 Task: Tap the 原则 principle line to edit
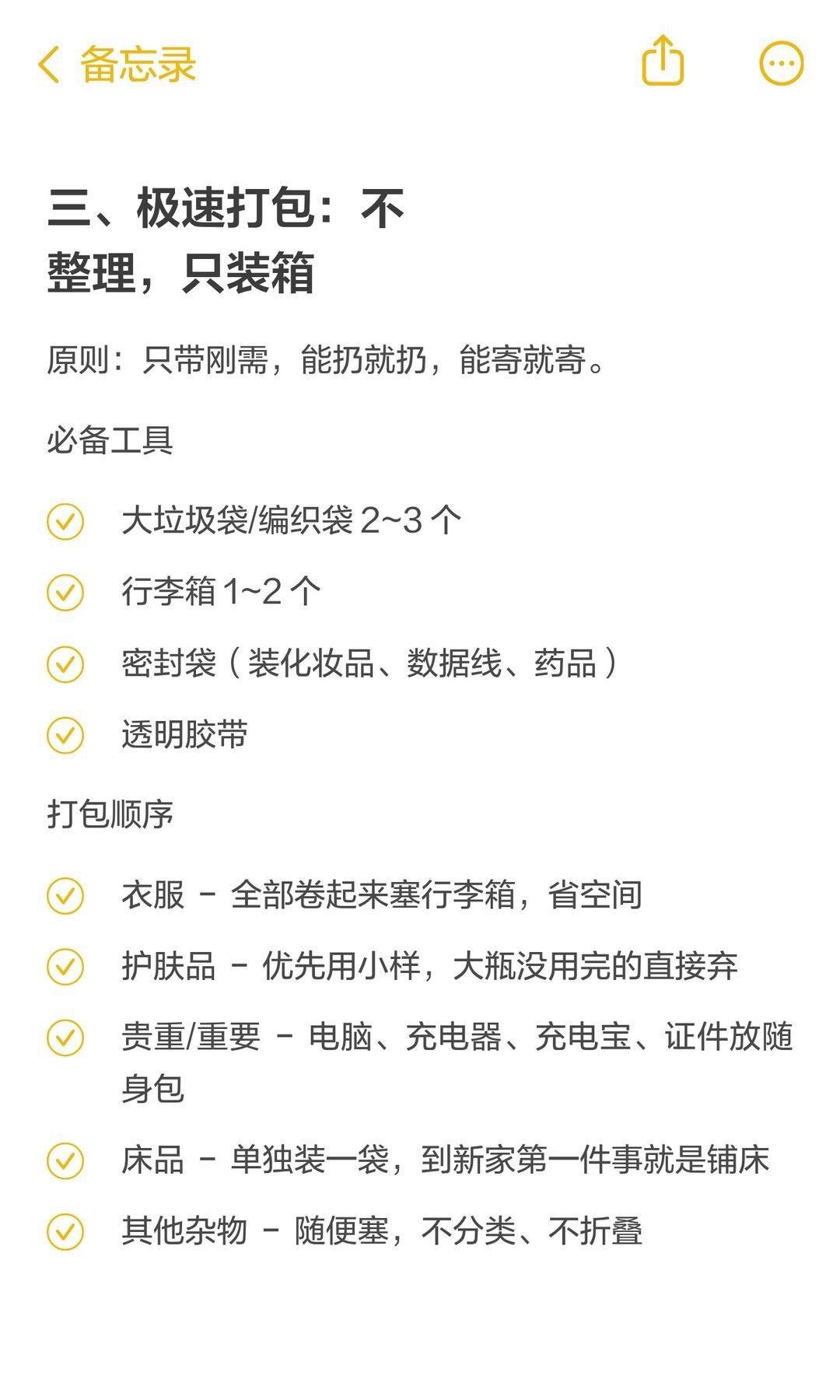coord(327,359)
